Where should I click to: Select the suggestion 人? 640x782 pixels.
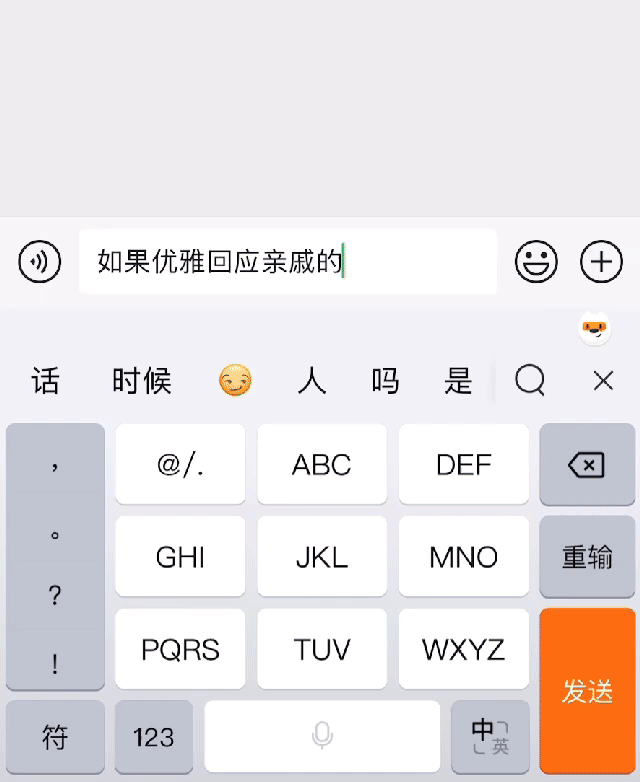click(x=312, y=380)
